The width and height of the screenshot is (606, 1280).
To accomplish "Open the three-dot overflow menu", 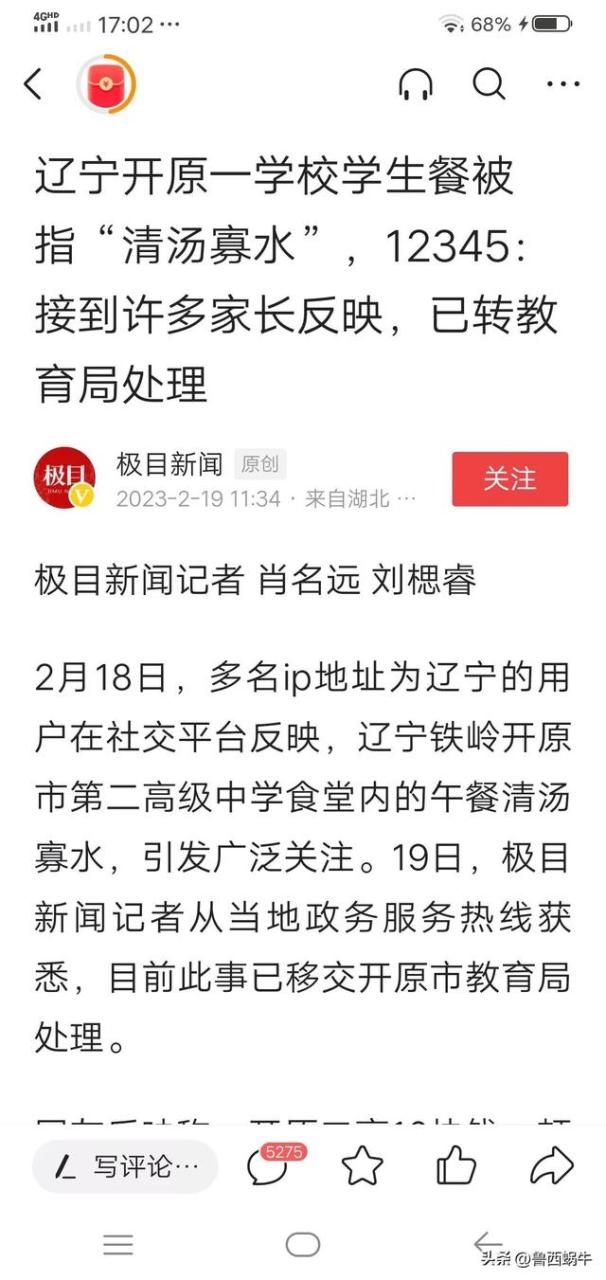I will pyautogui.click(x=563, y=85).
